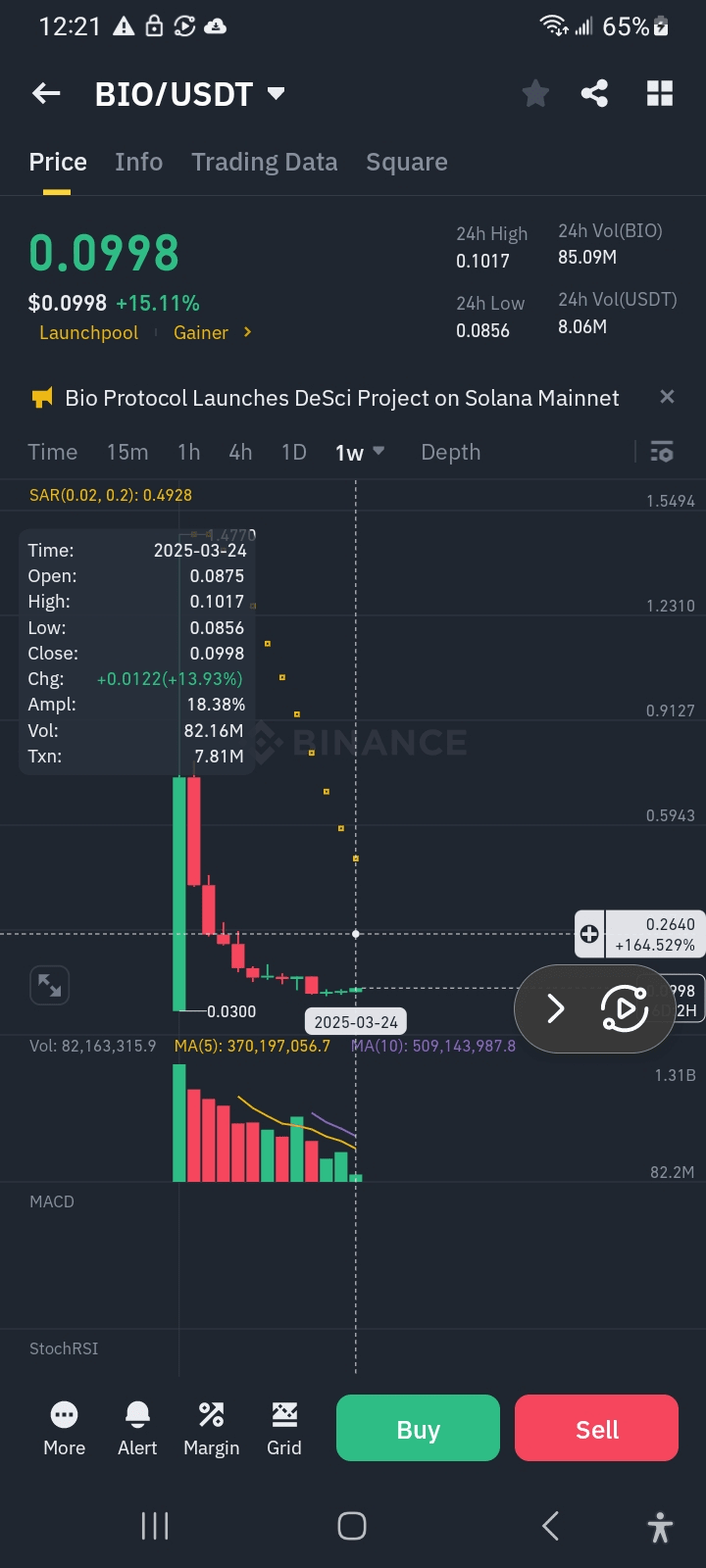This screenshot has height=1568, width=706.
Task: Open chart indicator settings icon
Action: tap(662, 452)
